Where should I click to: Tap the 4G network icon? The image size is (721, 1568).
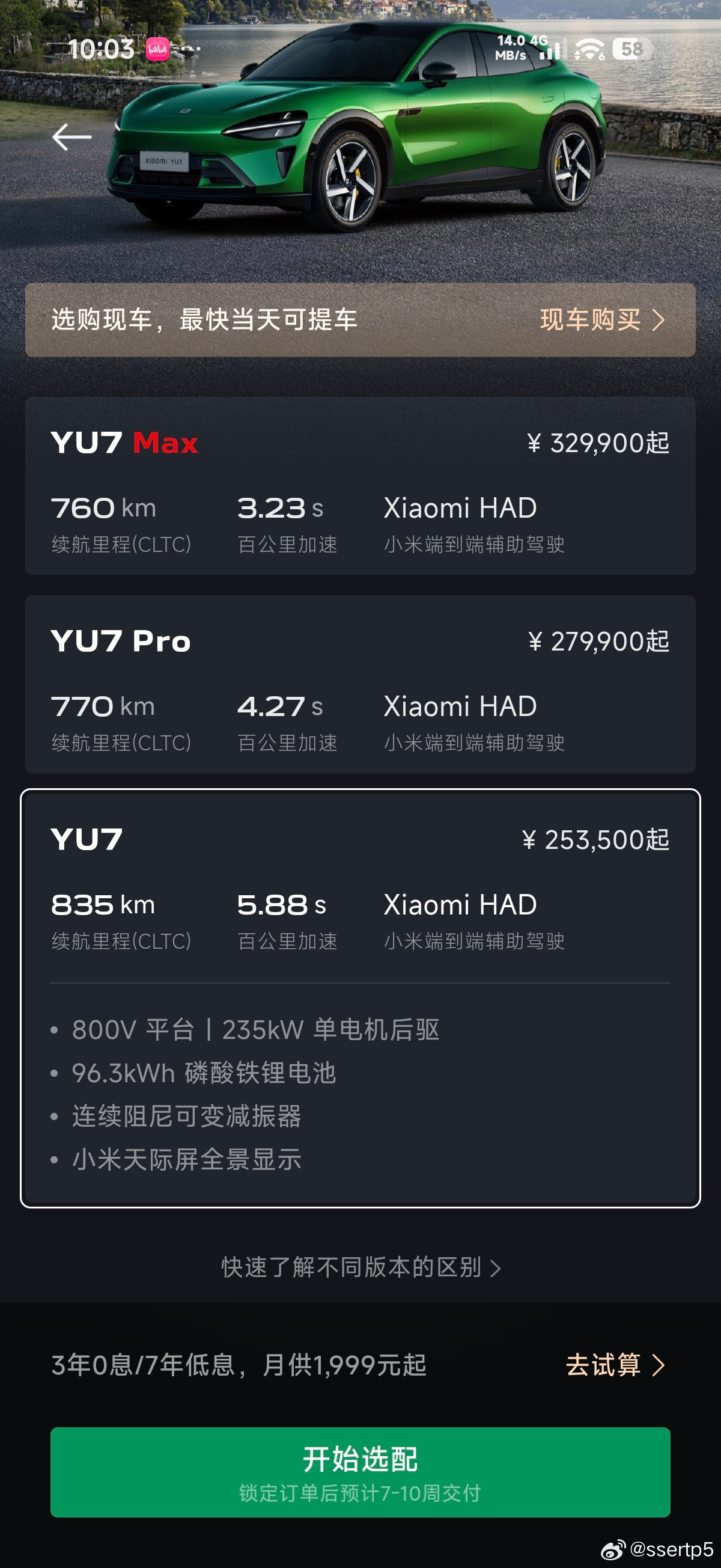540,41
